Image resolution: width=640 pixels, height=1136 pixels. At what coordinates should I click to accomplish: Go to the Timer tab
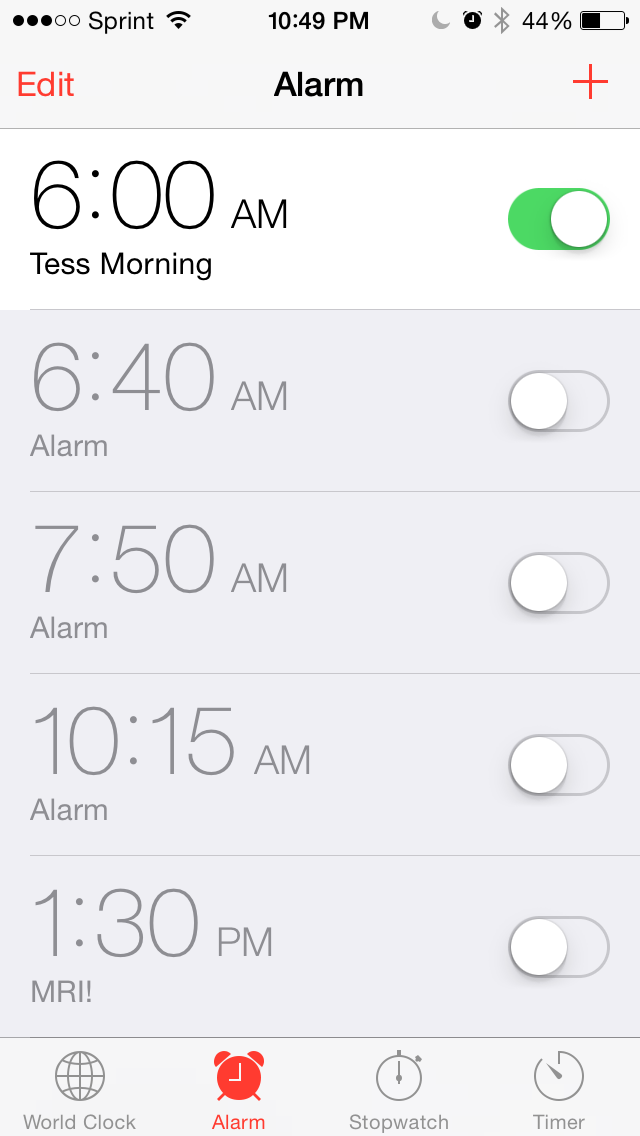pos(558,1090)
